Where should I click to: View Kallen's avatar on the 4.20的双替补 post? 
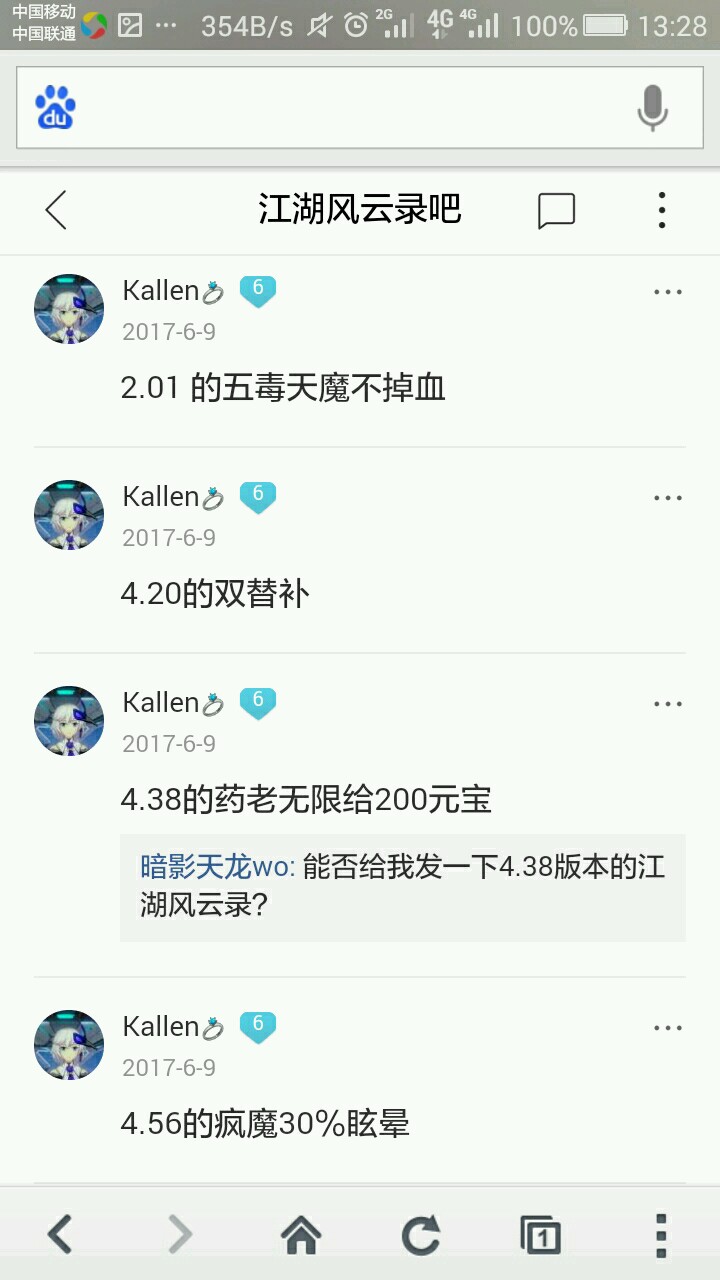click(69, 515)
